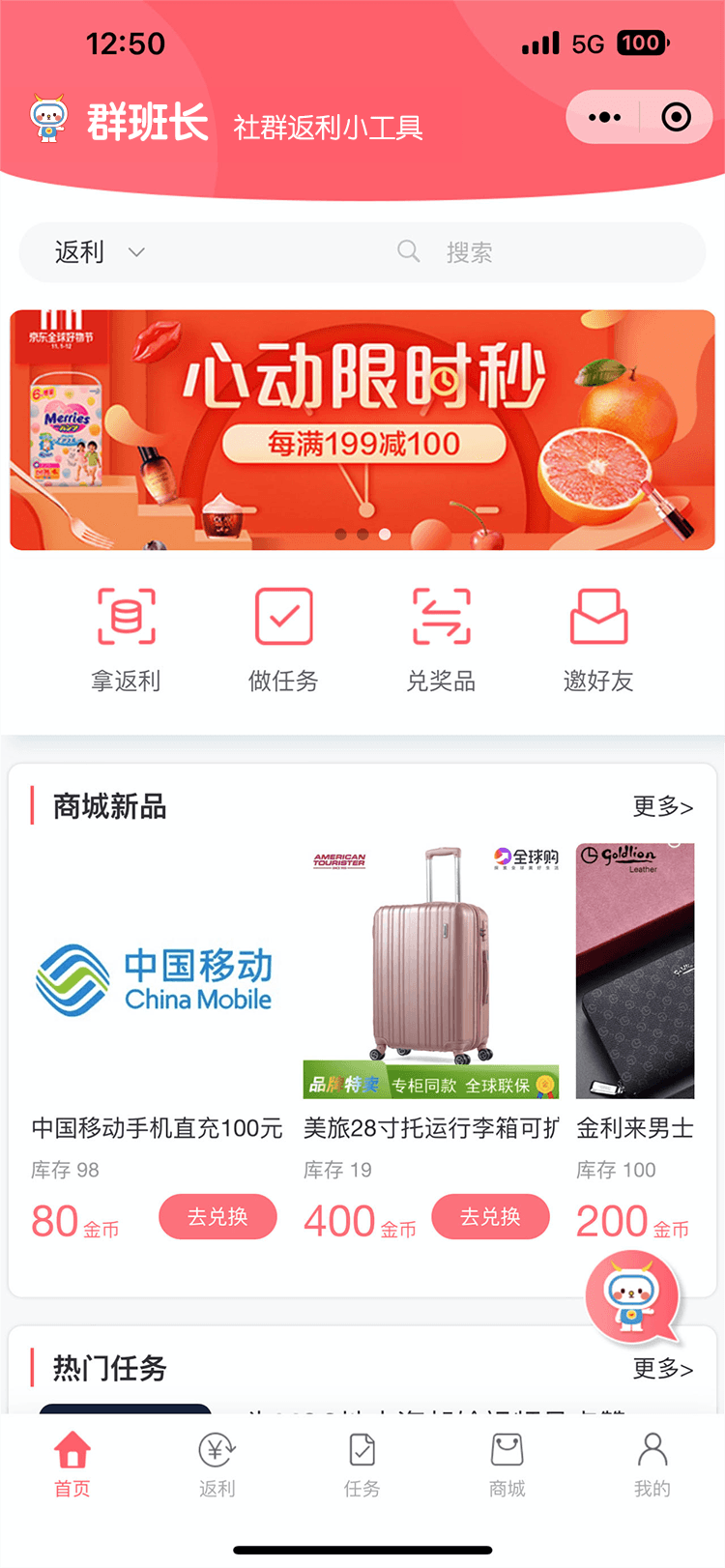Go to 做任务 shortcut
725x1568 pixels.
pyautogui.click(x=283, y=639)
